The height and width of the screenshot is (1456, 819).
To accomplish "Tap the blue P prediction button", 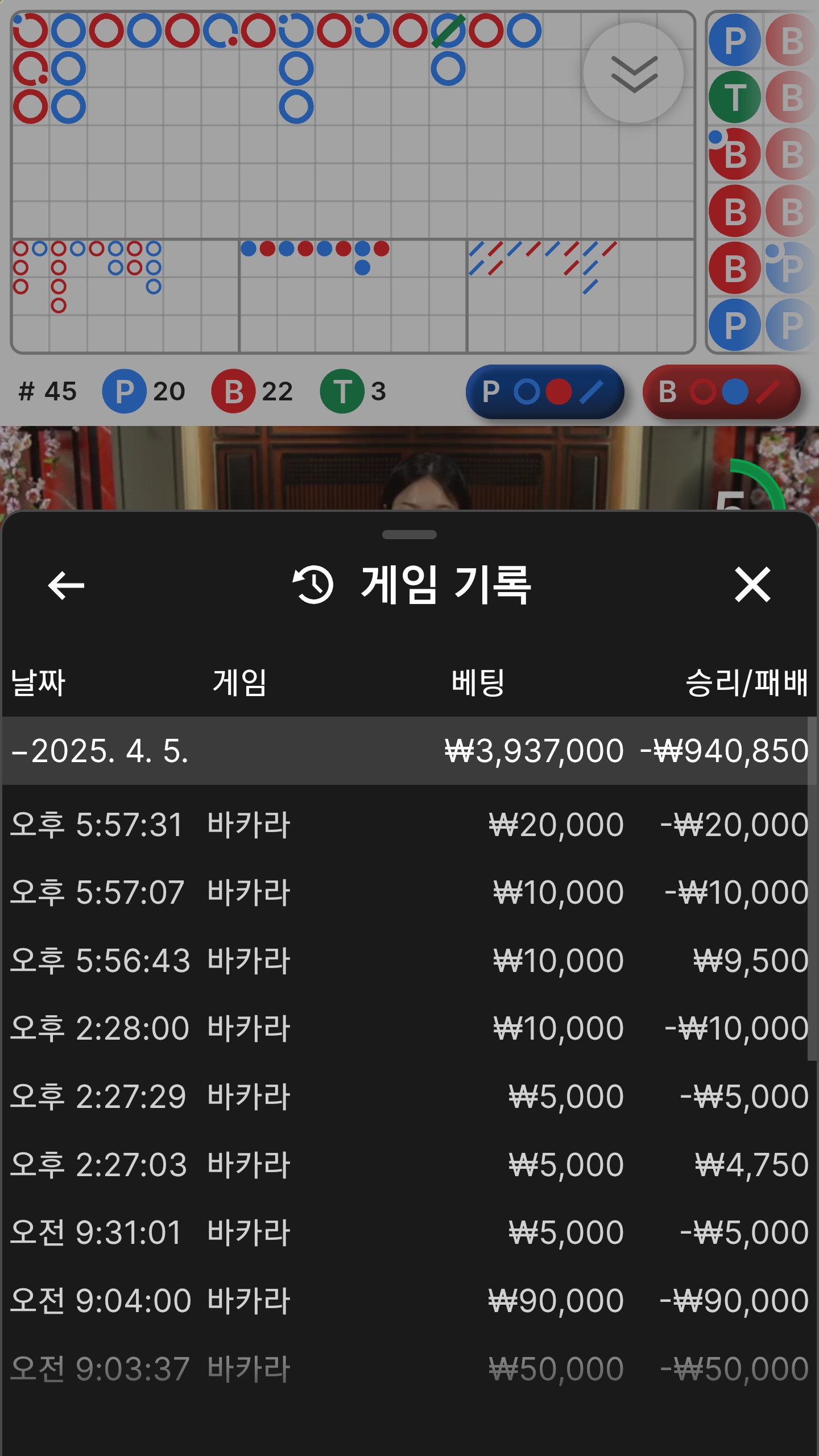I will click(545, 392).
